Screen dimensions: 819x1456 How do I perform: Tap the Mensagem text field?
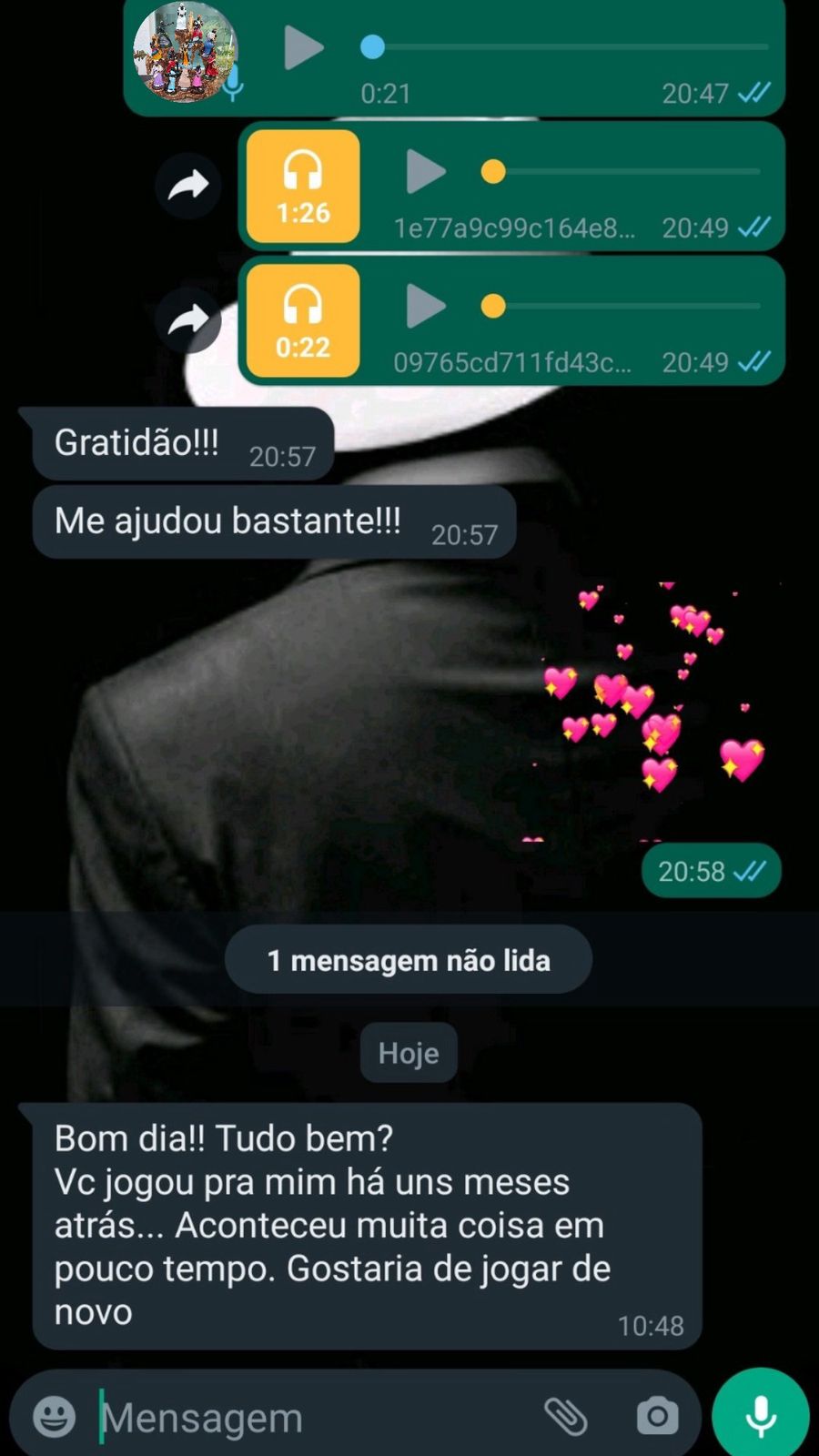click(309, 1417)
